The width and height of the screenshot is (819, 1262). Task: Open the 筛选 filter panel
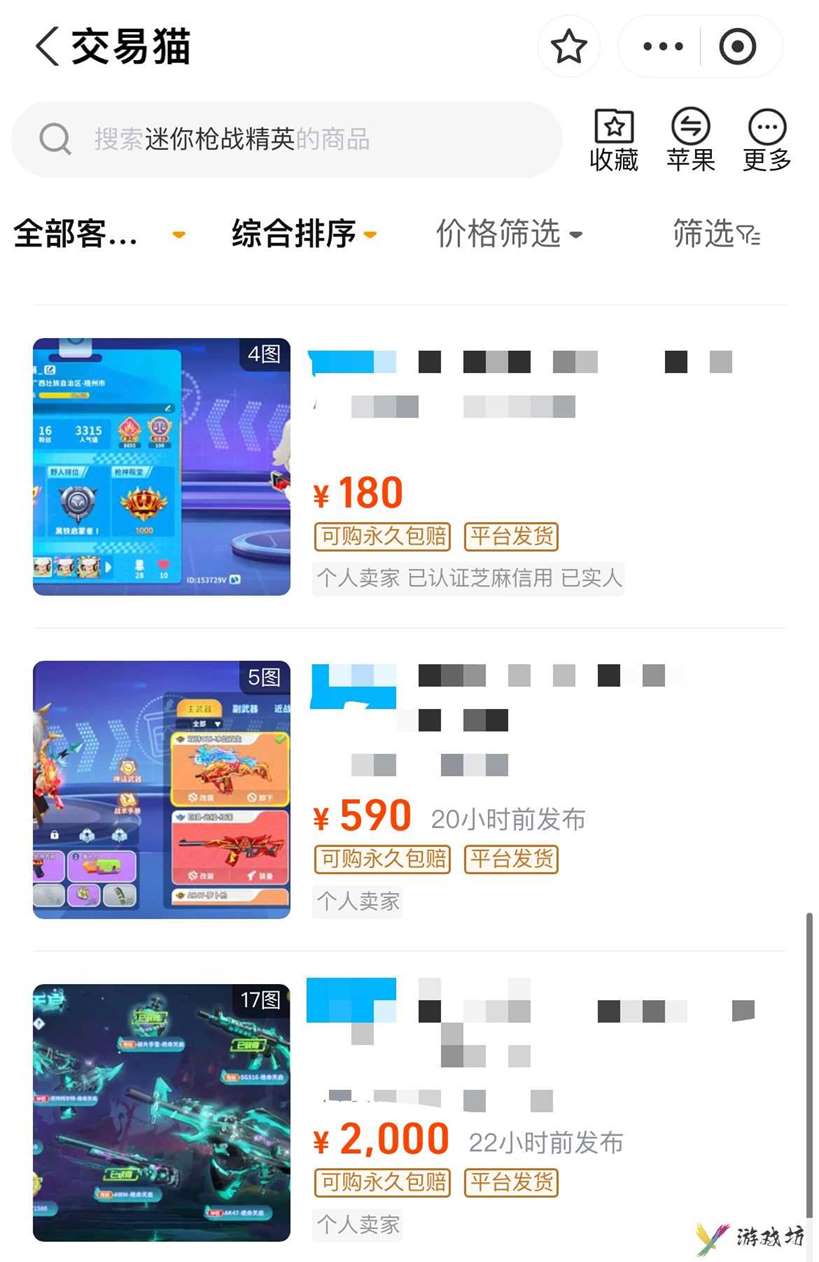pyautogui.click(x=716, y=234)
